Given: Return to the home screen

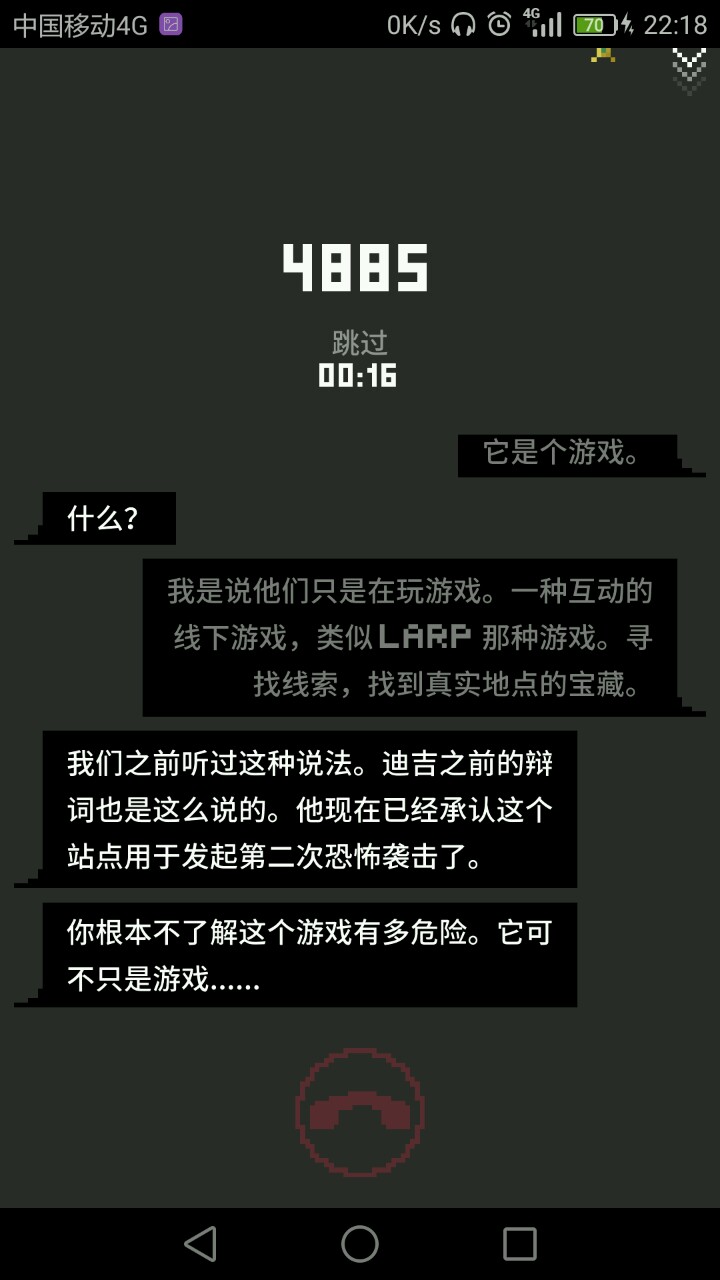Looking at the screenshot, I should 360,1244.
